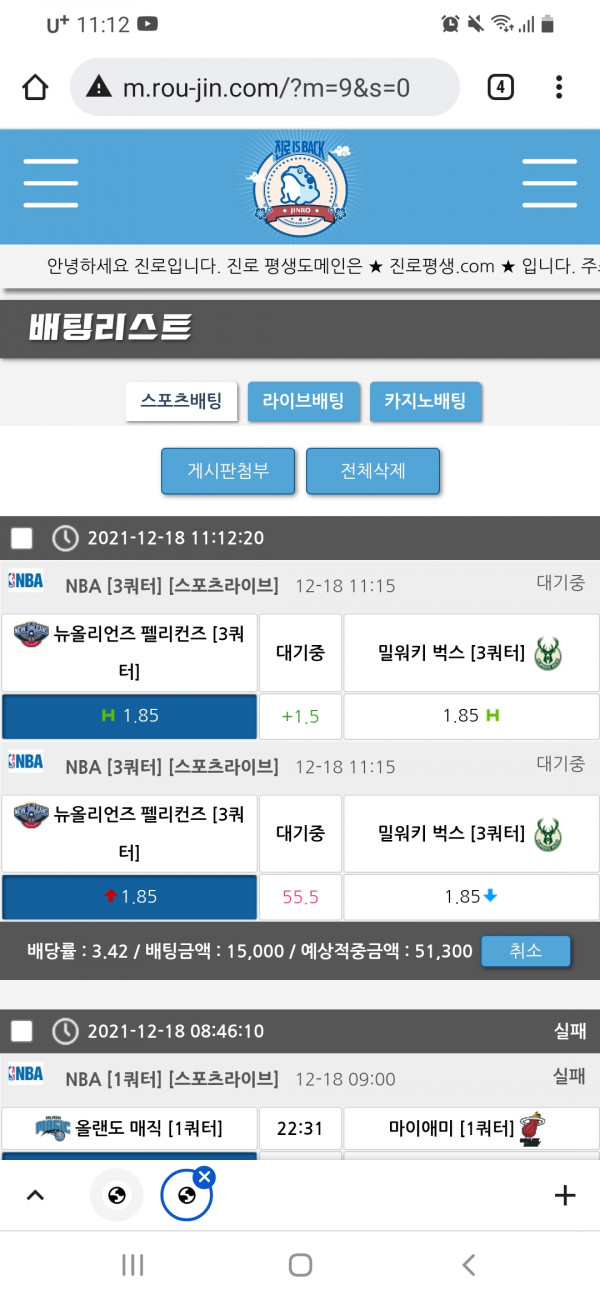Cancel the bet with the 취소 button
Image resolution: width=600 pixels, height=1300 pixels.
(x=525, y=950)
